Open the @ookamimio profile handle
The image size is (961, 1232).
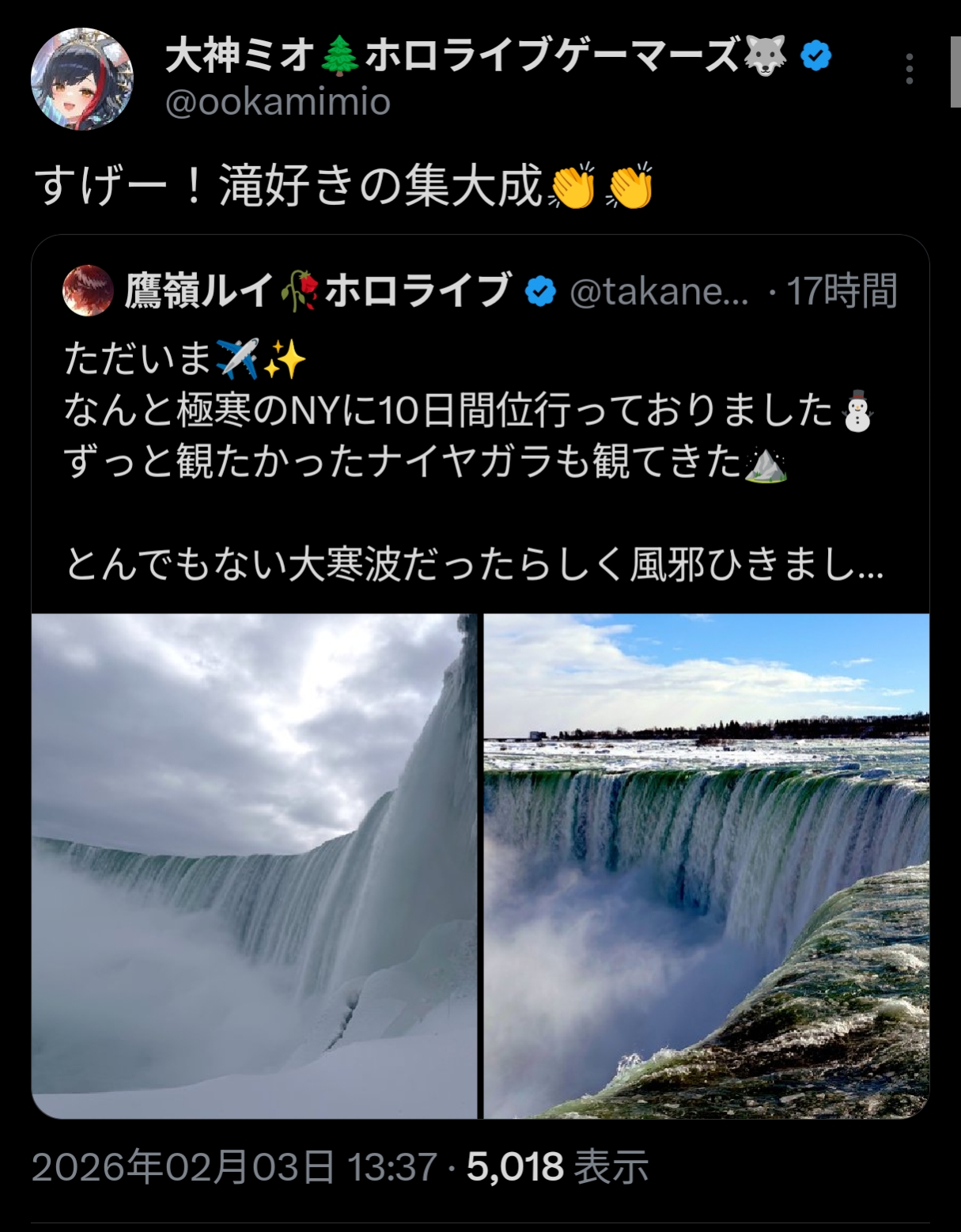point(278,103)
